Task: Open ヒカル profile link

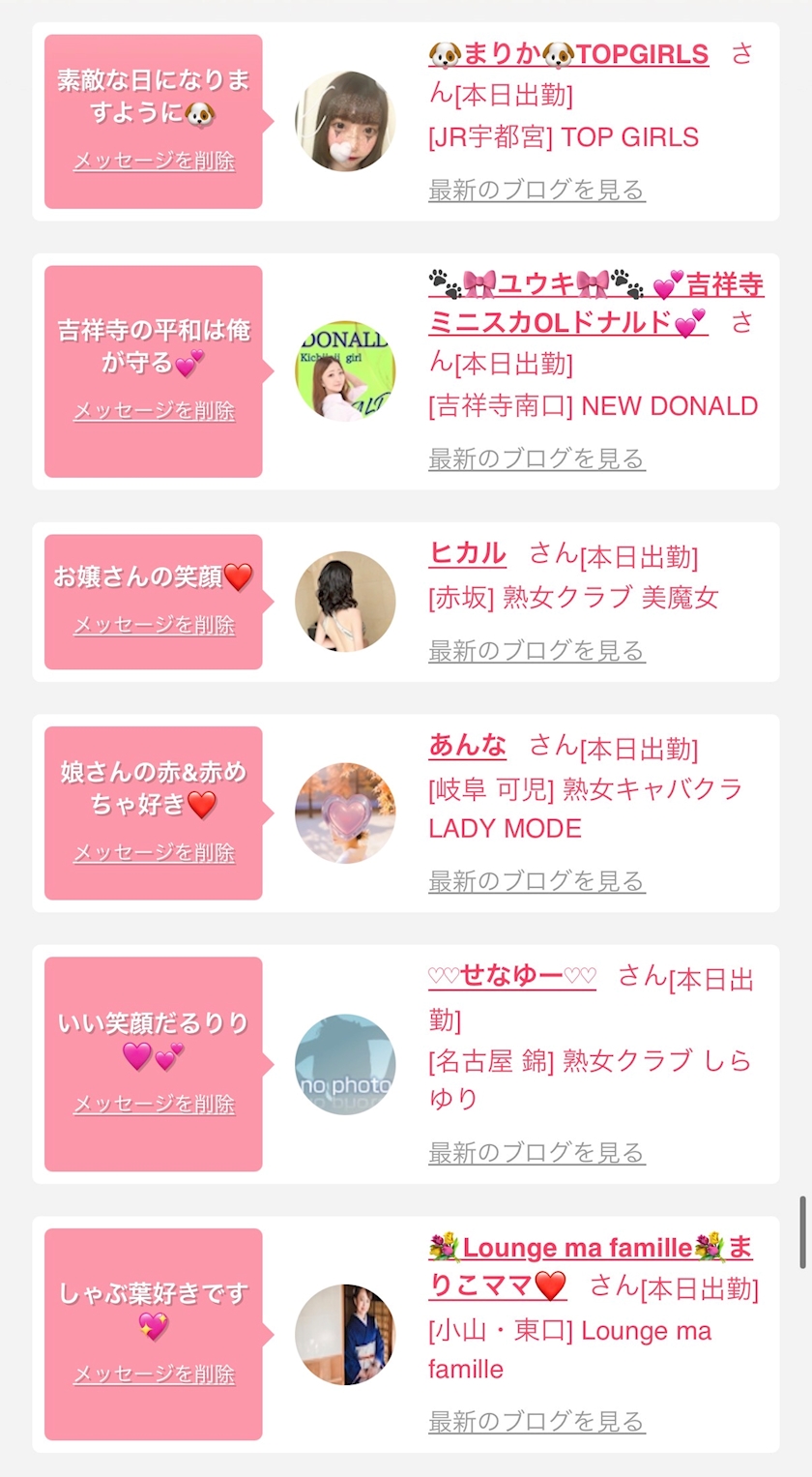Action: (467, 553)
